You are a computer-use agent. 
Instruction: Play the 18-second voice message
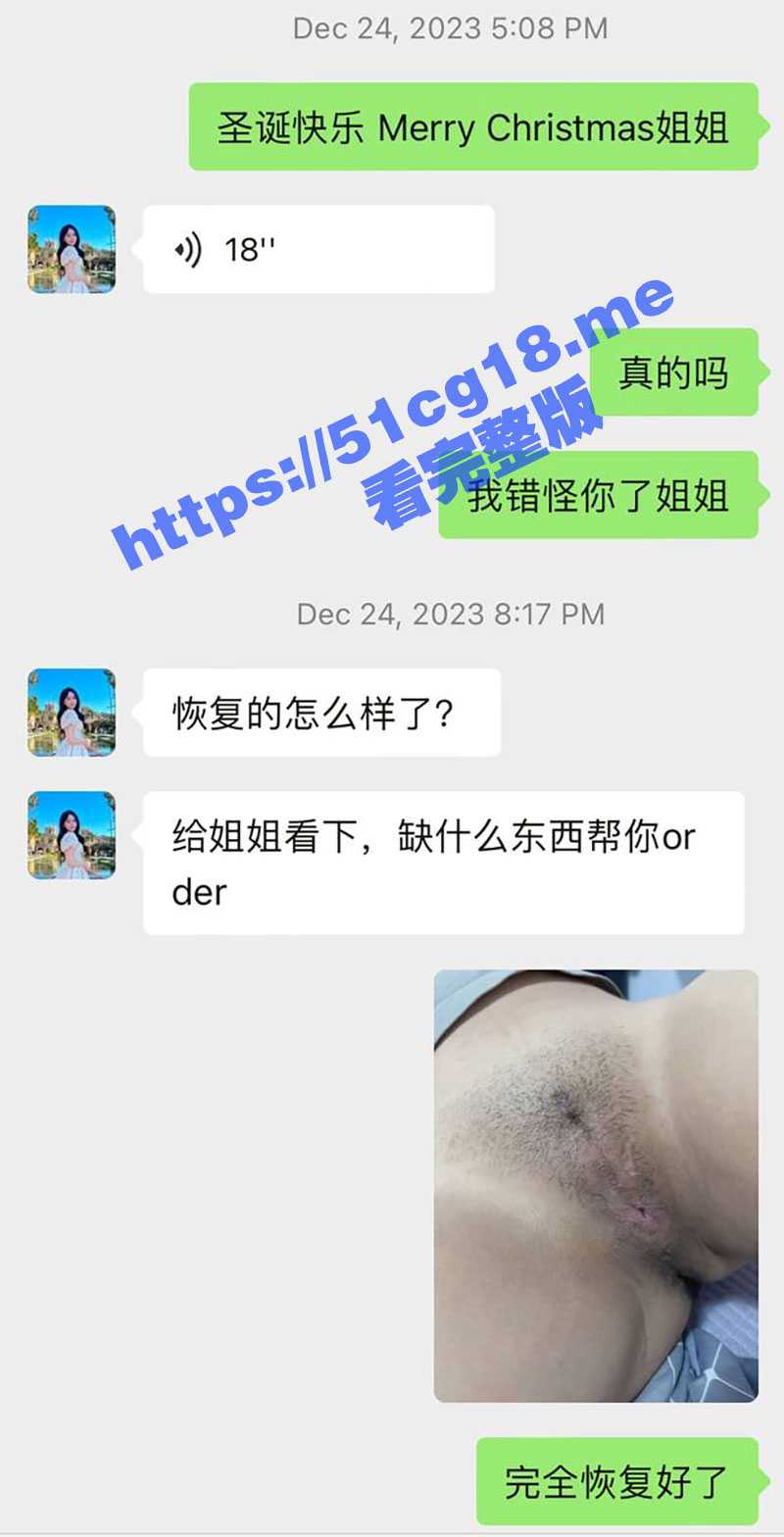coord(318,249)
